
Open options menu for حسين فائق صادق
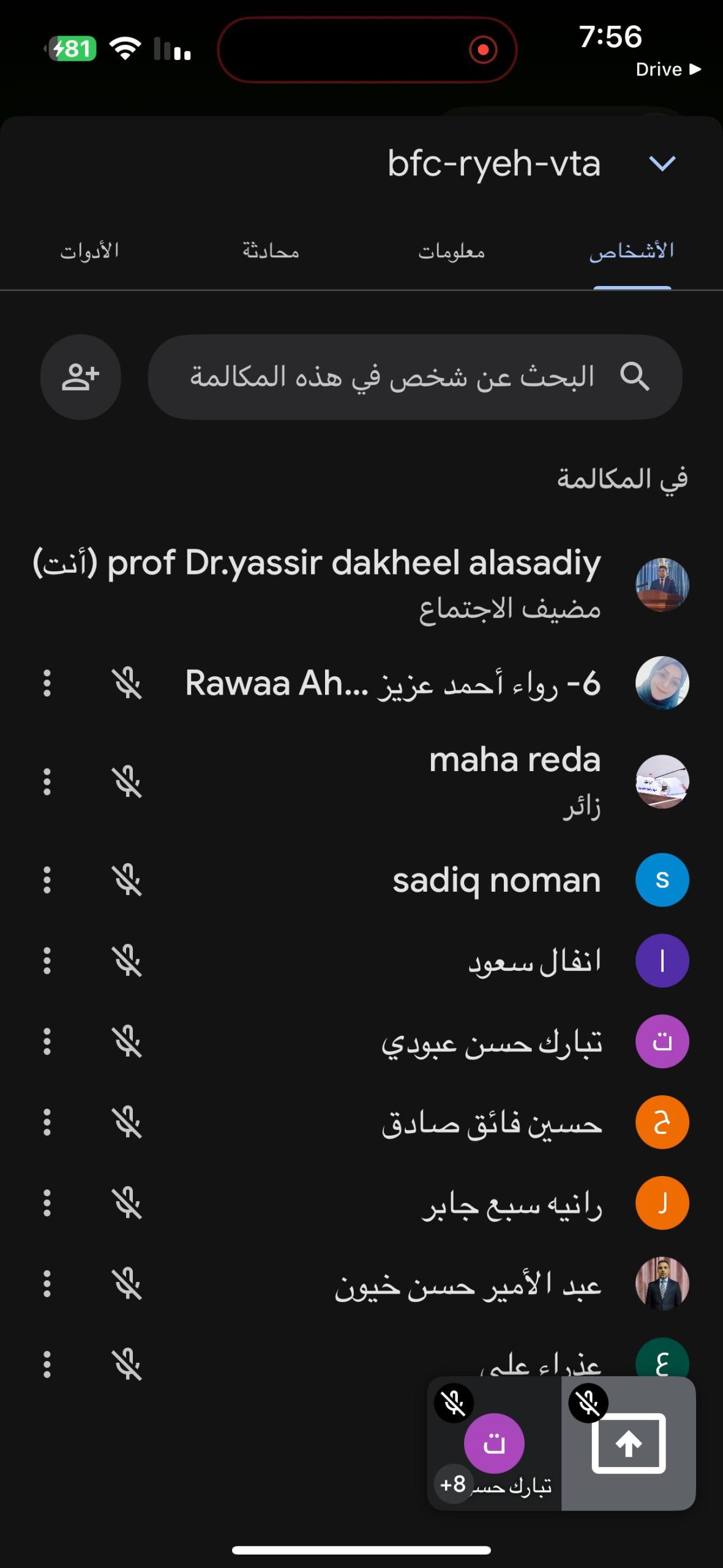[x=47, y=1122]
